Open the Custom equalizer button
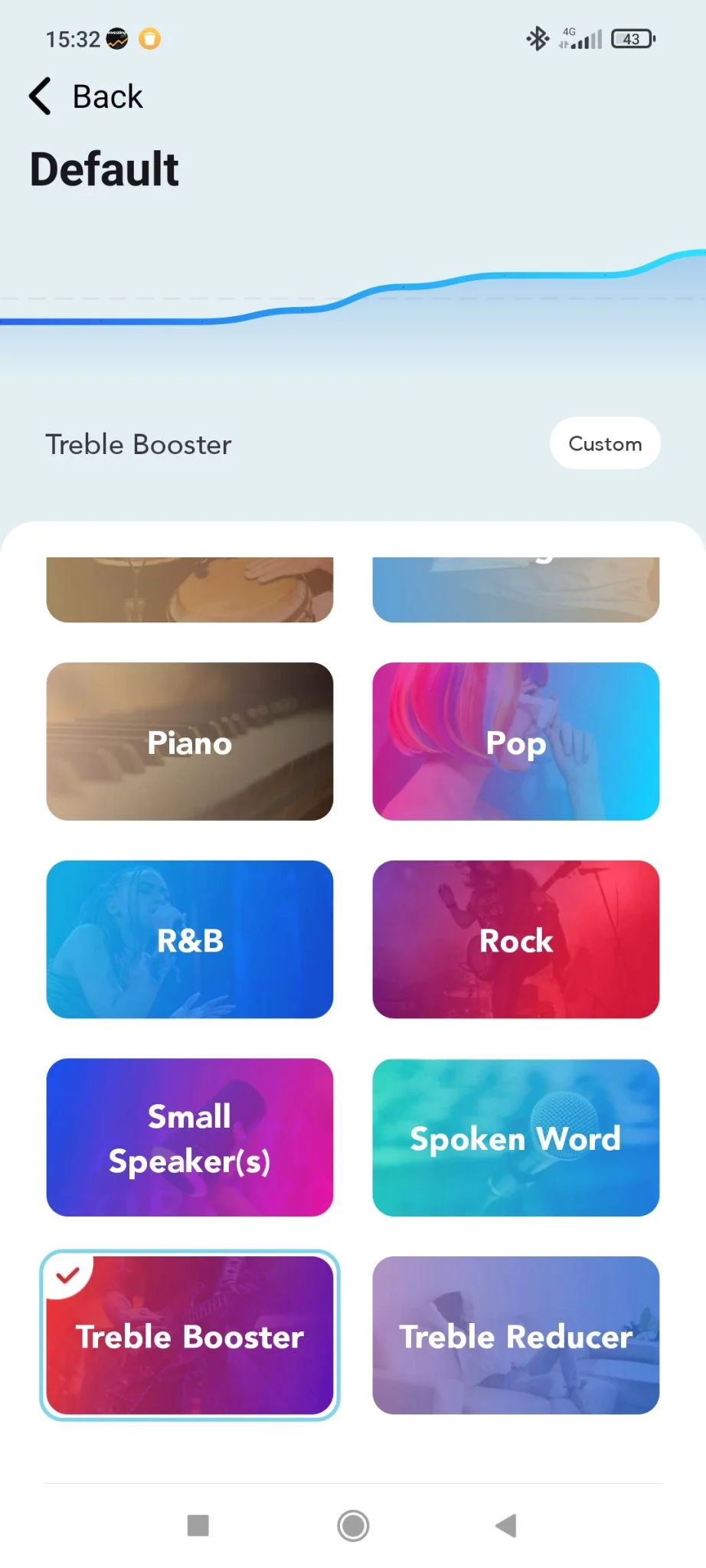 tap(605, 443)
